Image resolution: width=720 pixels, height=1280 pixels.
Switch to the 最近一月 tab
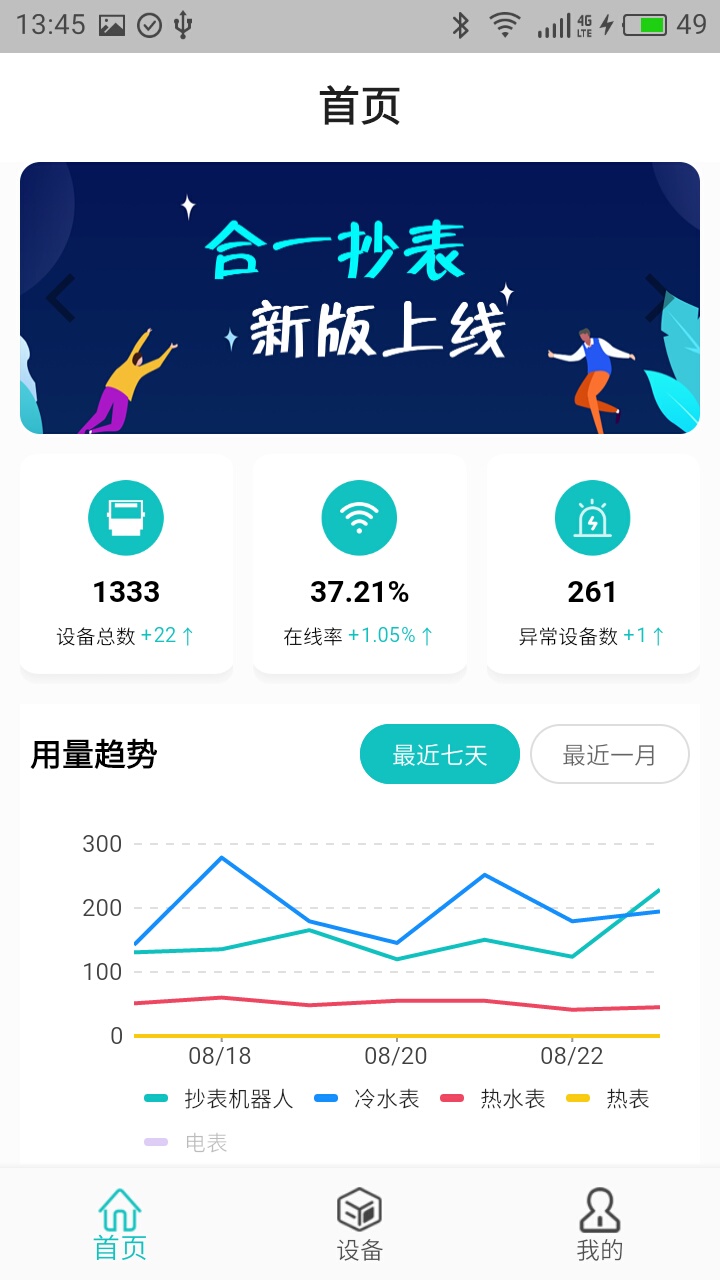609,754
